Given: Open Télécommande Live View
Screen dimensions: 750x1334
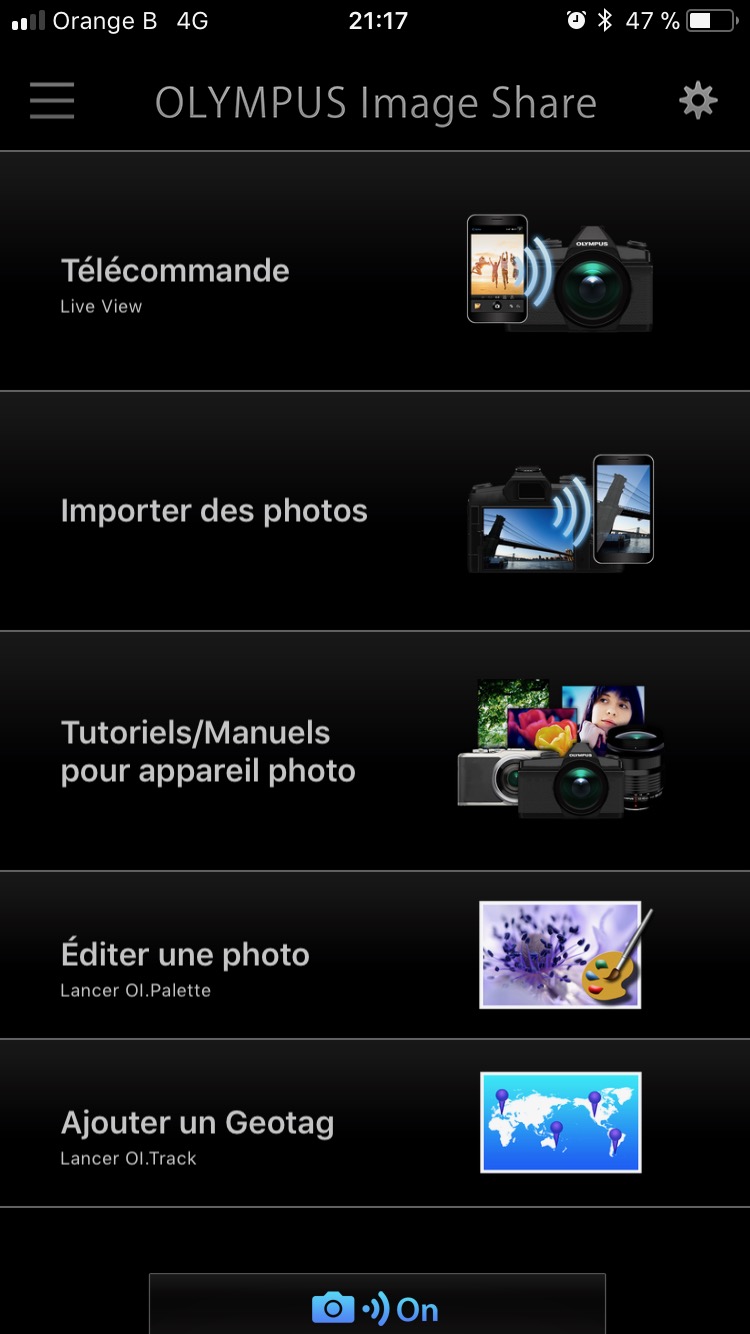Looking at the screenshot, I should 375,271.
